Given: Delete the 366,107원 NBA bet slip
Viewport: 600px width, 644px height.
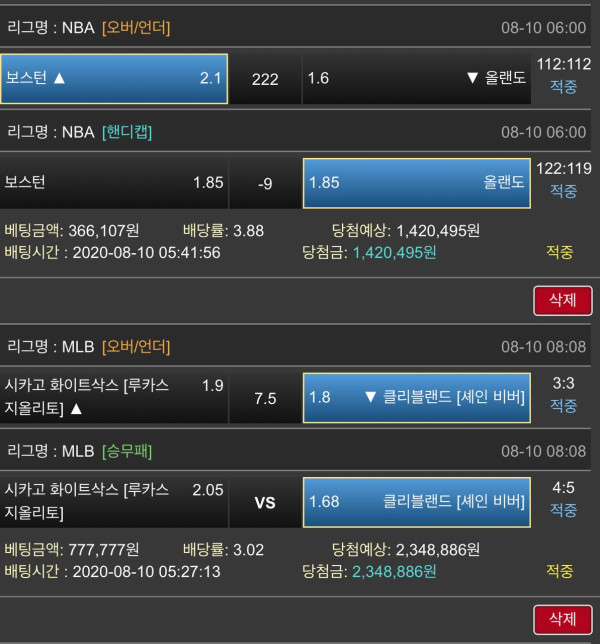Looking at the screenshot, I should (x=562, y=300).
